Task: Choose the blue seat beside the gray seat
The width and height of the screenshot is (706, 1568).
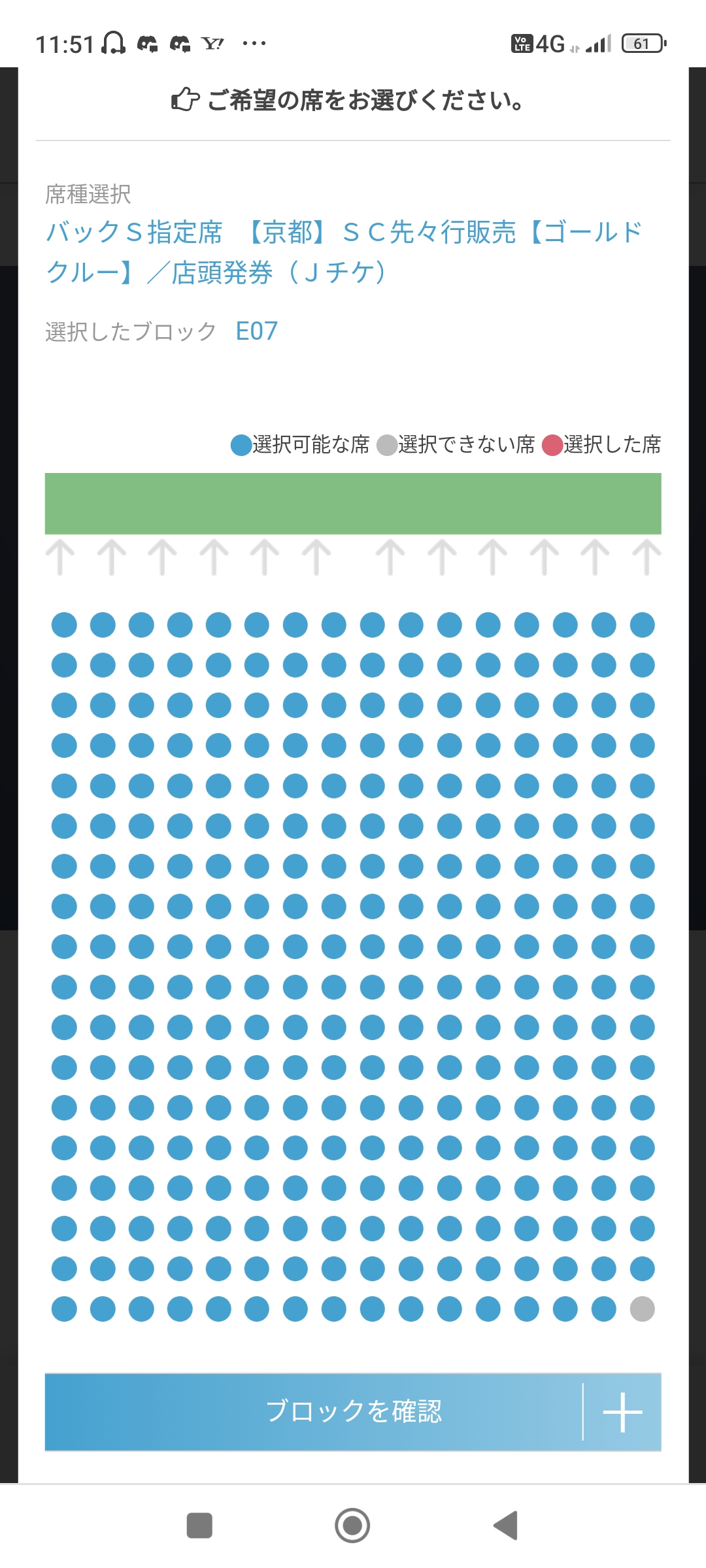Action: 603,1309
